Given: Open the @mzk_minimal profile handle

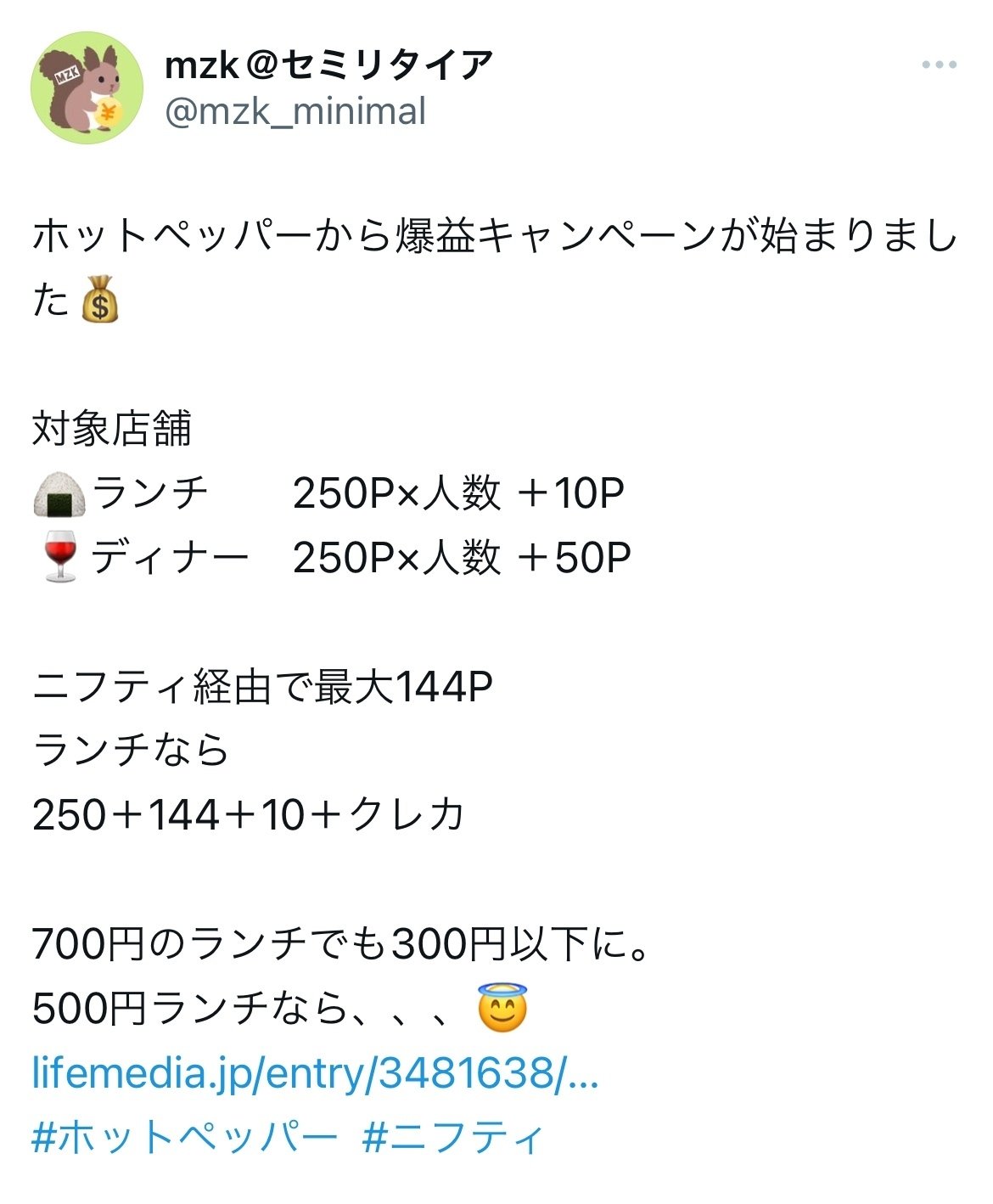Looking at the screenshot, I should [295, 113].
